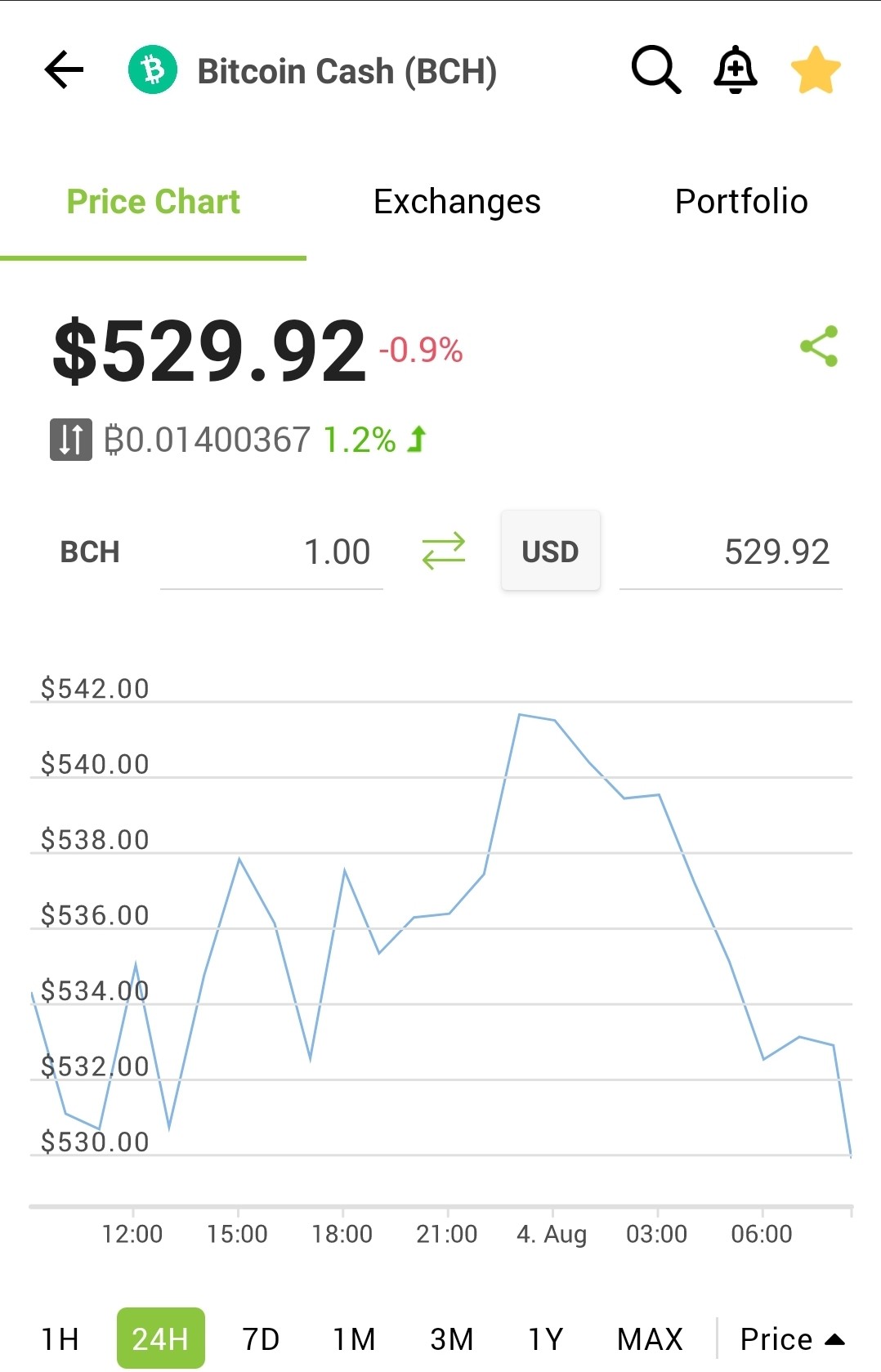The image size is (881, 1372).
Task: Tap the BTC price swap icon
Action: tap(71, 440)
